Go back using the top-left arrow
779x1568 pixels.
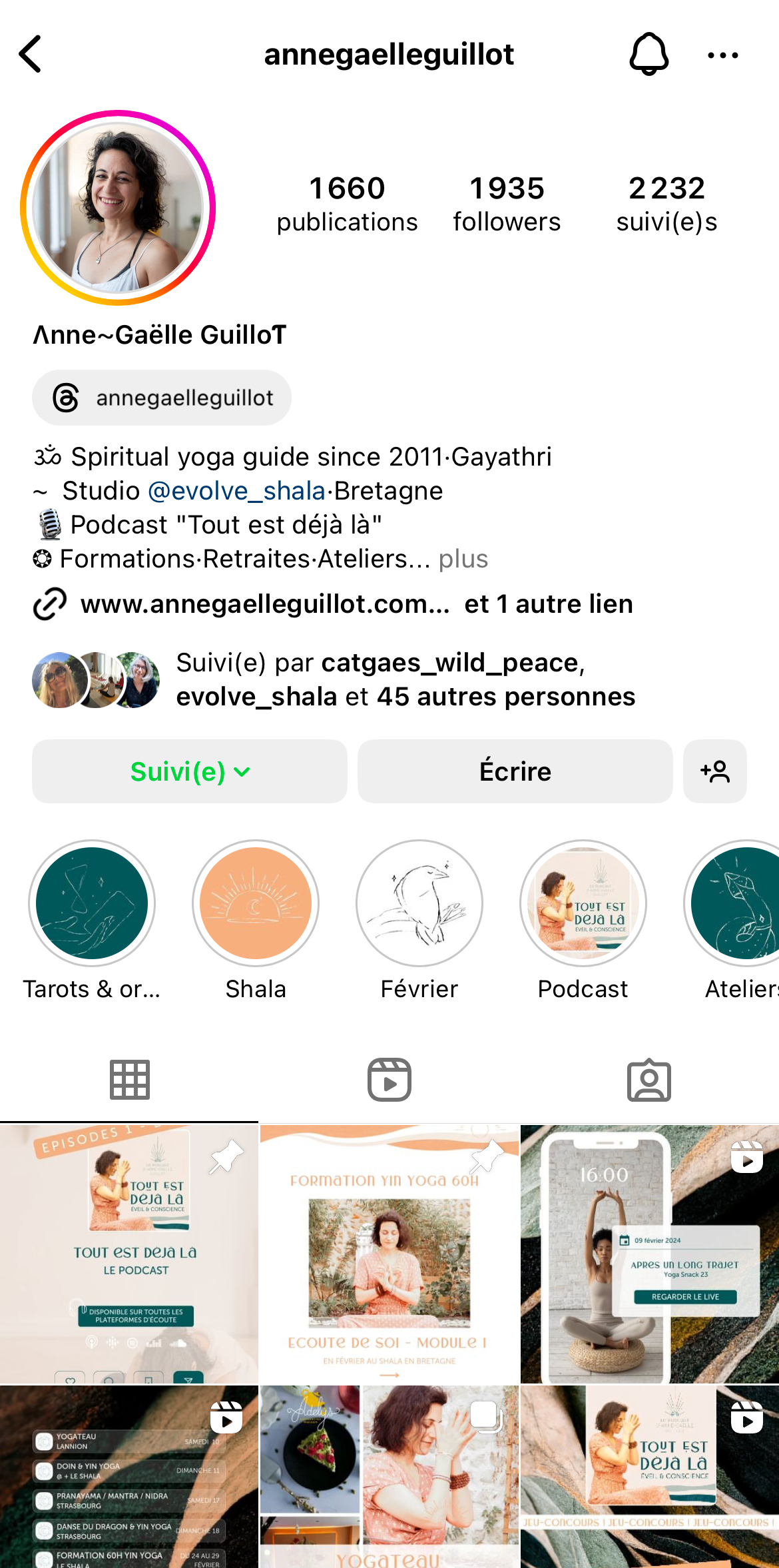pos(31,54)
